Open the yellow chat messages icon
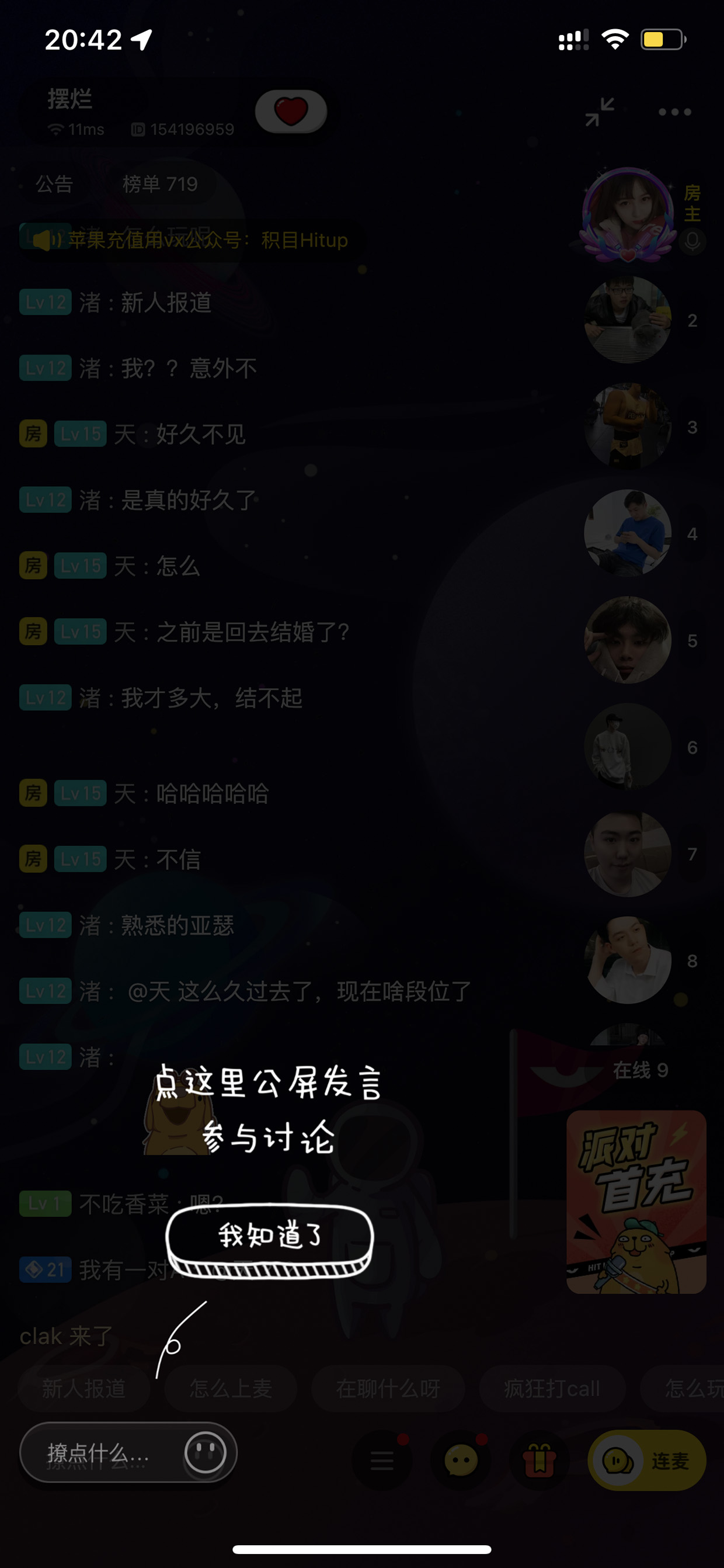 (x=461, y=1460)
